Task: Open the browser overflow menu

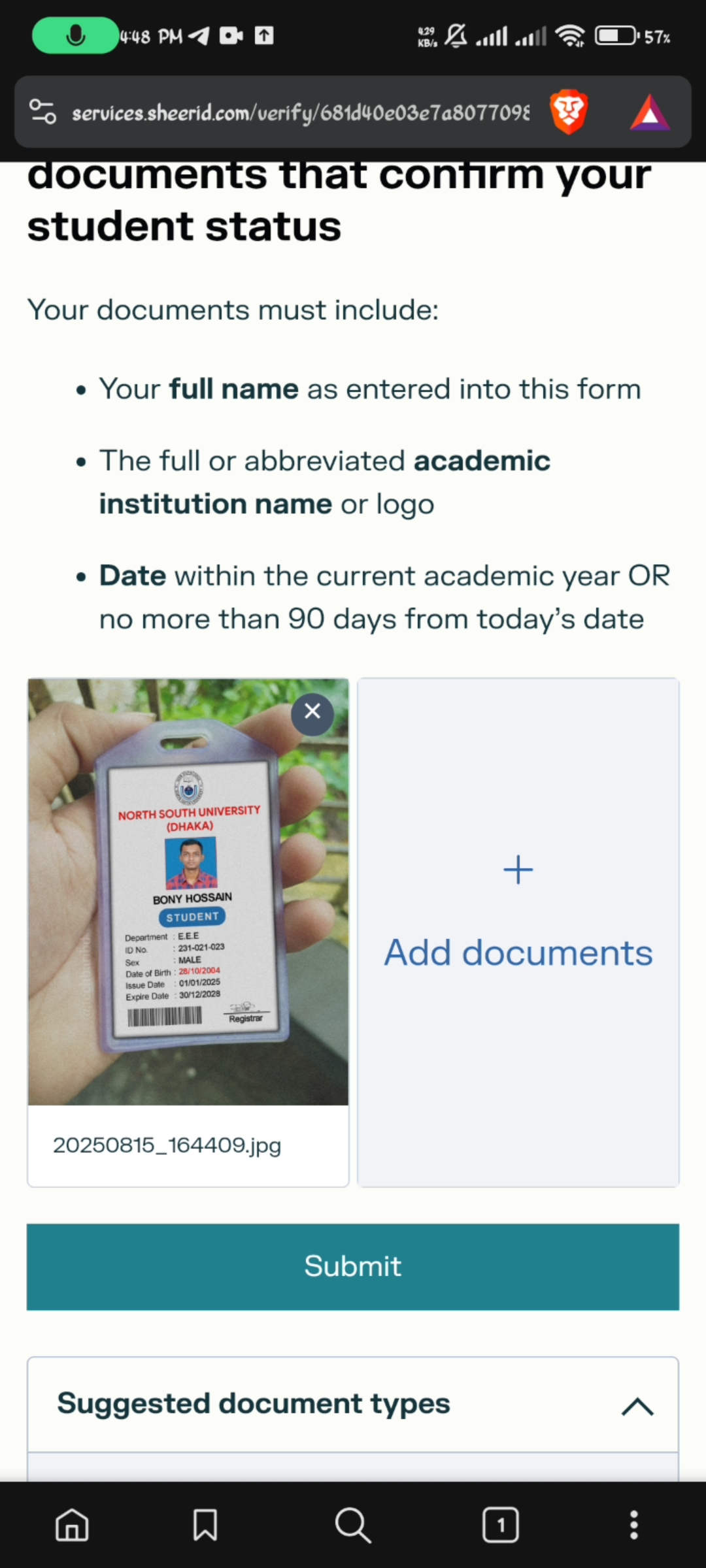Action: [633, 1525]
